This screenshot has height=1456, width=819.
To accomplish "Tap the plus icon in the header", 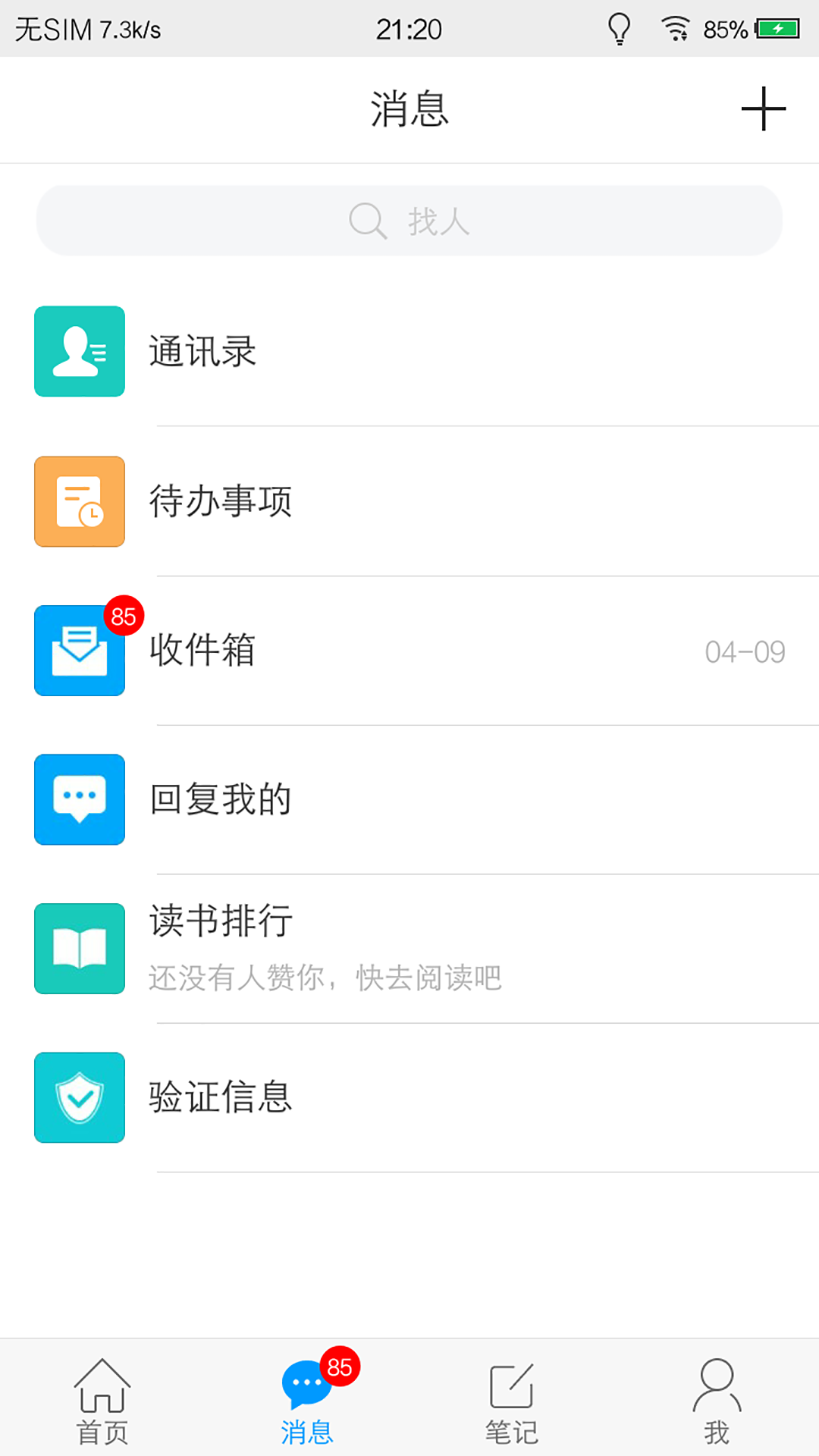I will tap(763, 109).
